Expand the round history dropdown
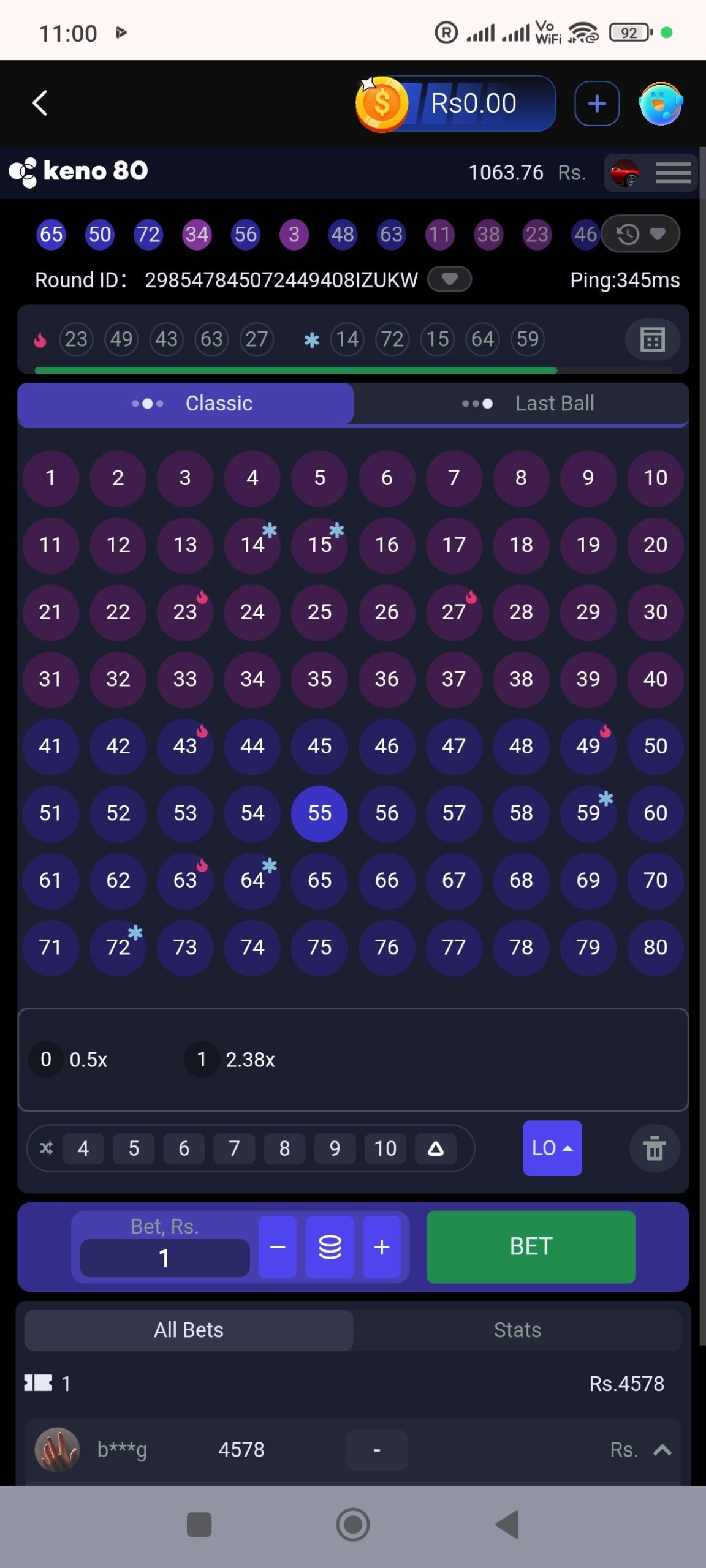The width and height of the screenshot is (706, 1568). point(641,234)
